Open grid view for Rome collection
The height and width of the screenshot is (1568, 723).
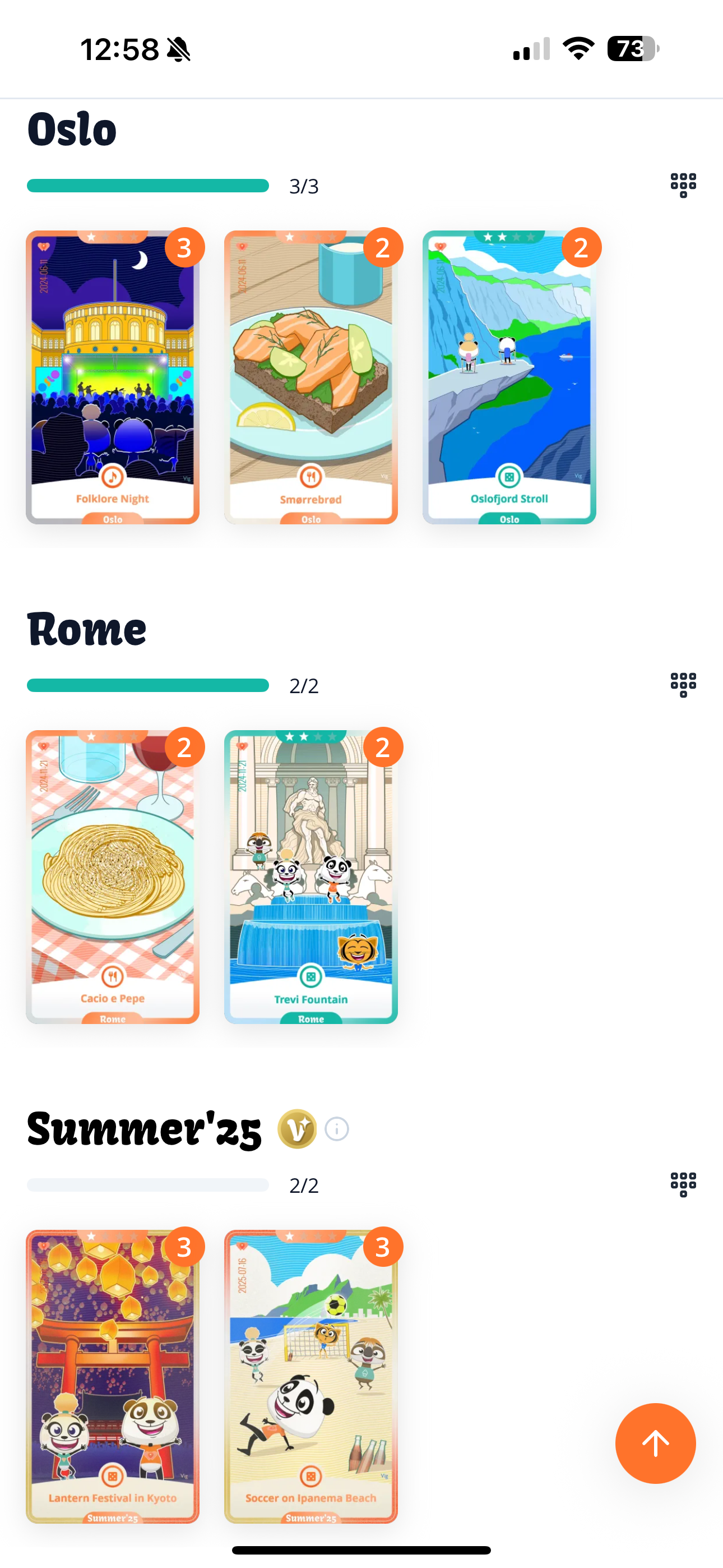coord(683,685)
